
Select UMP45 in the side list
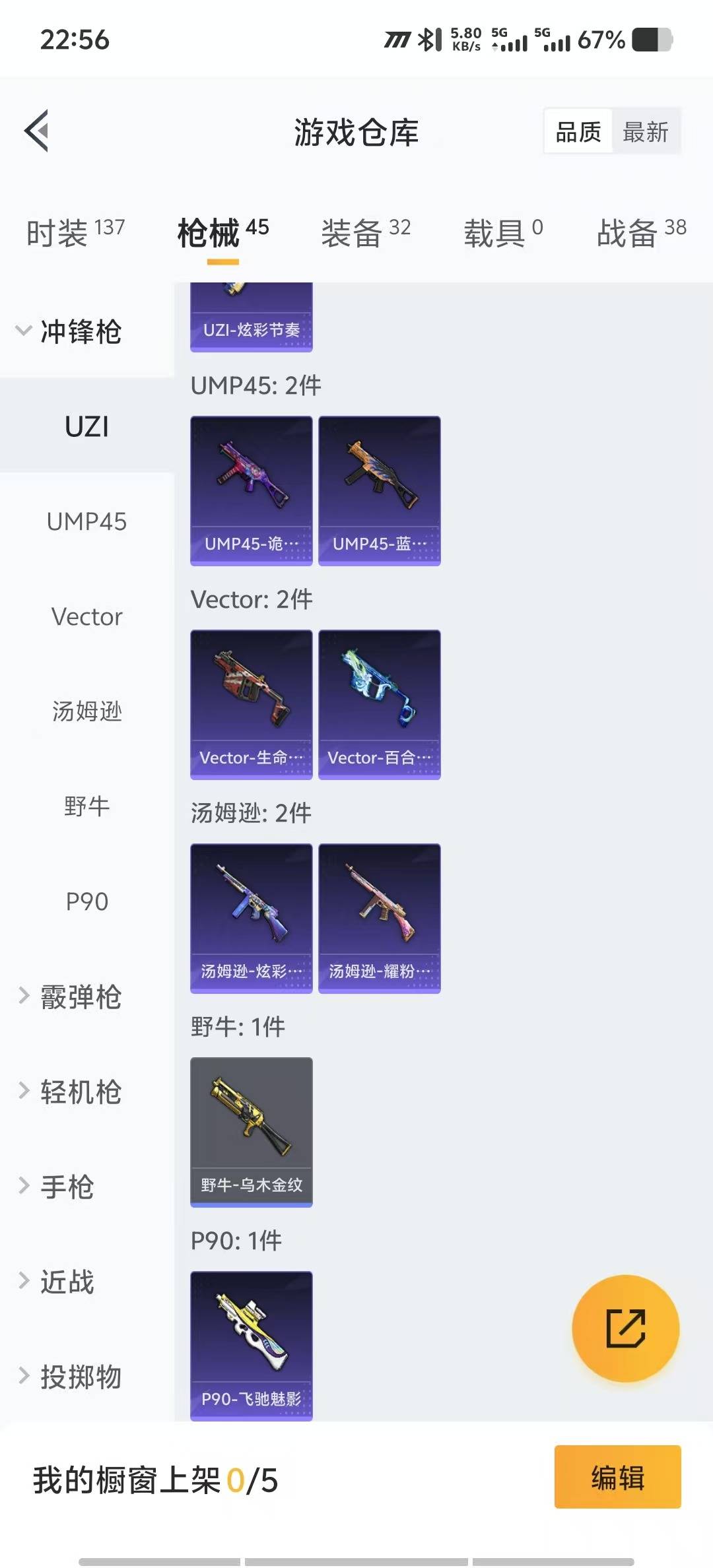(86, 522)
